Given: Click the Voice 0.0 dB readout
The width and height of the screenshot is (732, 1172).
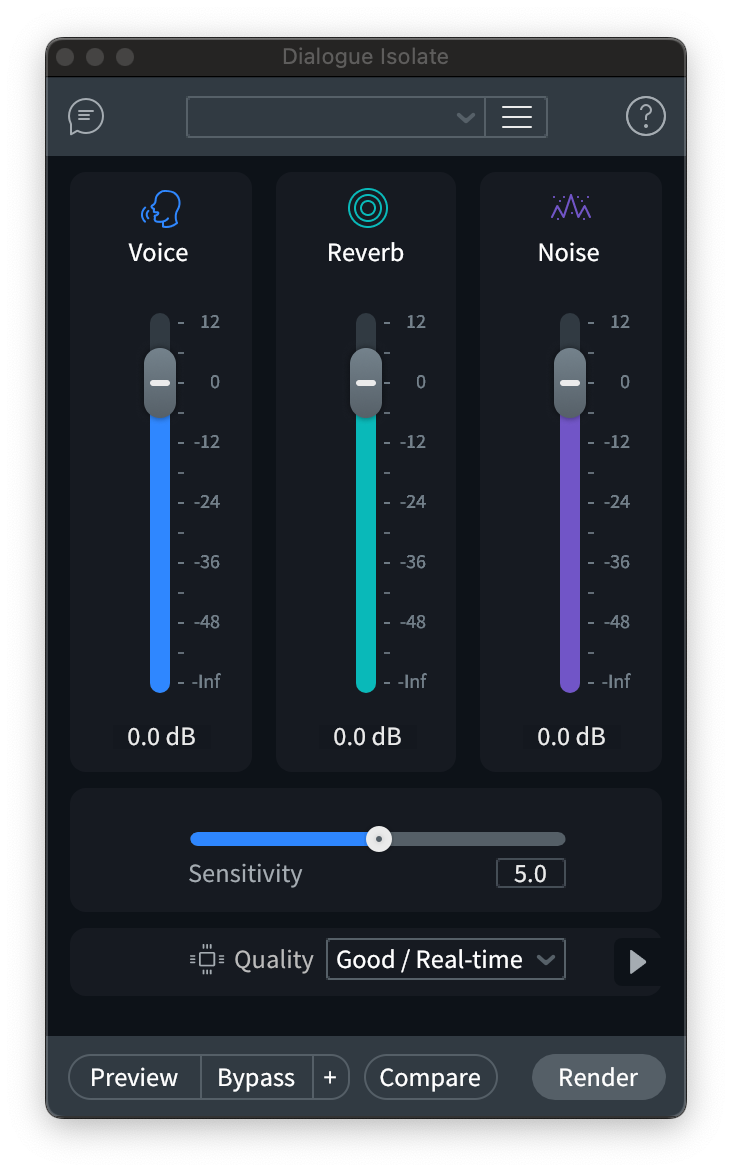Looking at the screenshot, I should 159,736.
